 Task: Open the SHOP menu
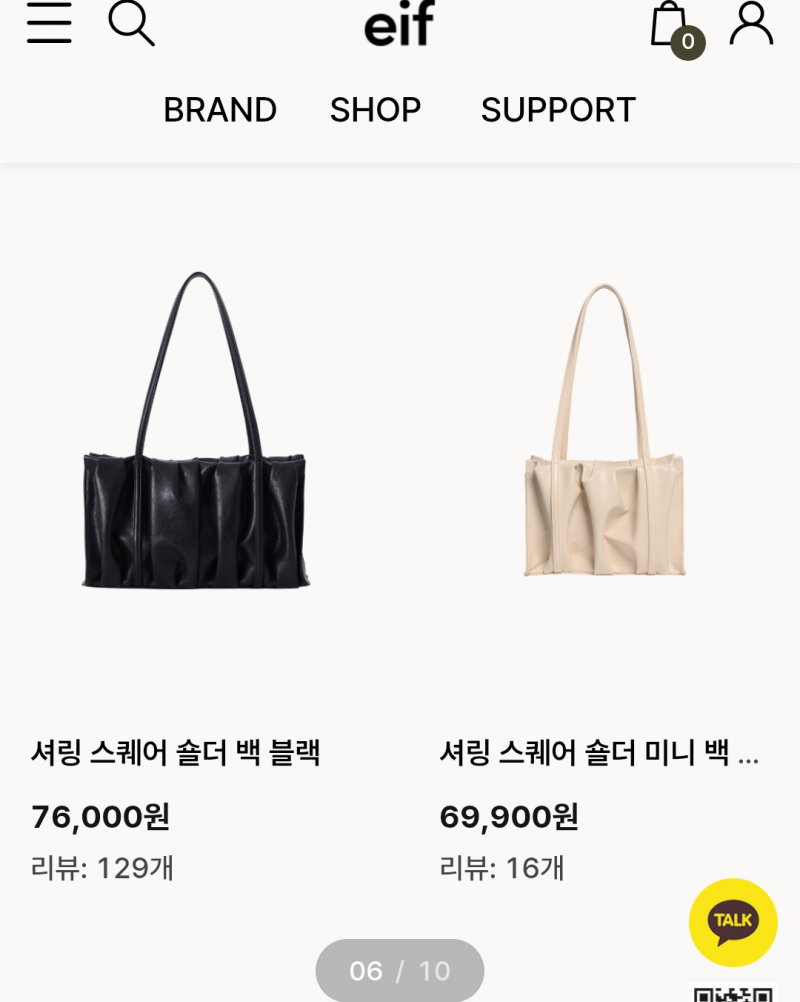(376, 110)
